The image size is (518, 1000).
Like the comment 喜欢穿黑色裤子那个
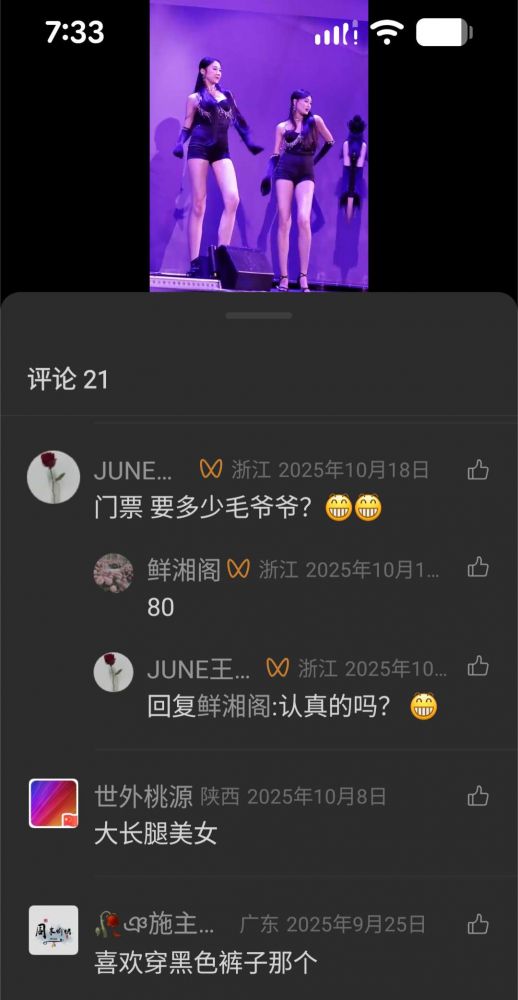coord(478,924)
